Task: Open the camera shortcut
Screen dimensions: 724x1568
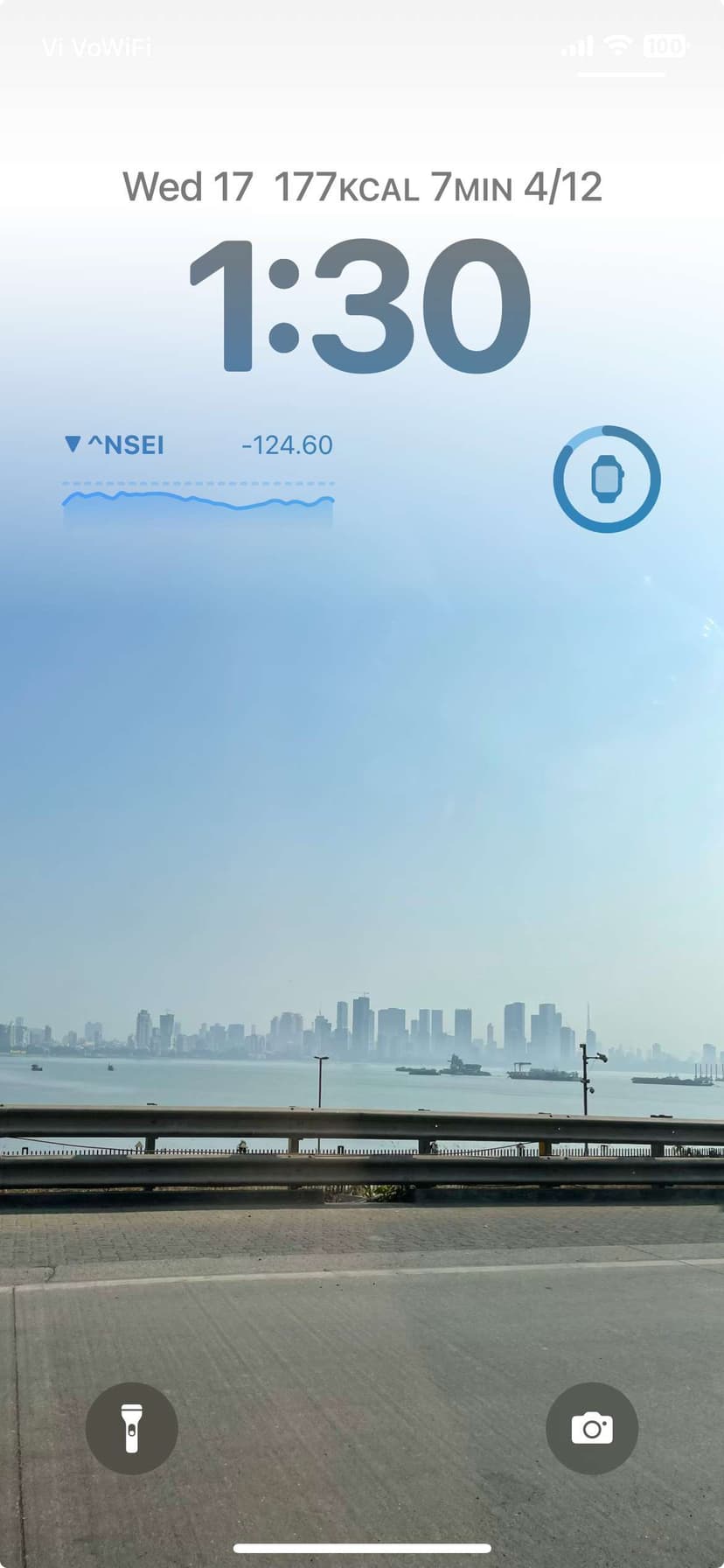Action: click(592, 1428)
